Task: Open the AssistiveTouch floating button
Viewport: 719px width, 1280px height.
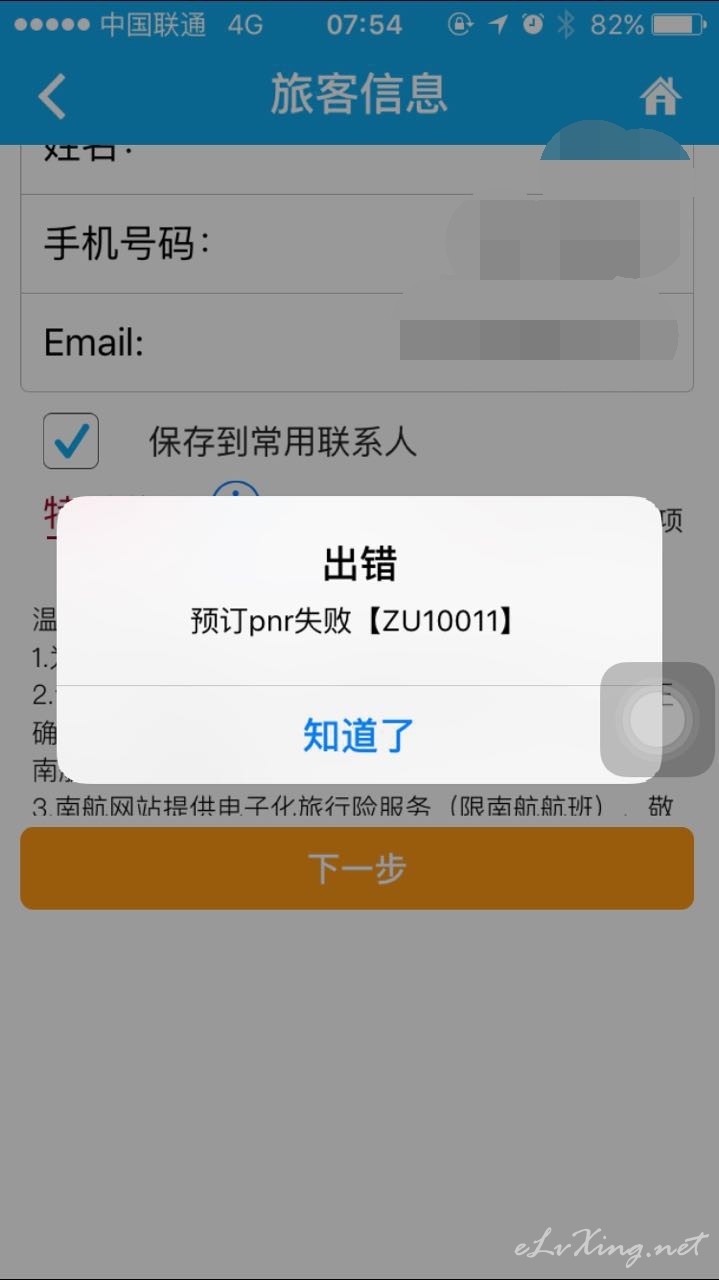Action: [x=657, y=719]
